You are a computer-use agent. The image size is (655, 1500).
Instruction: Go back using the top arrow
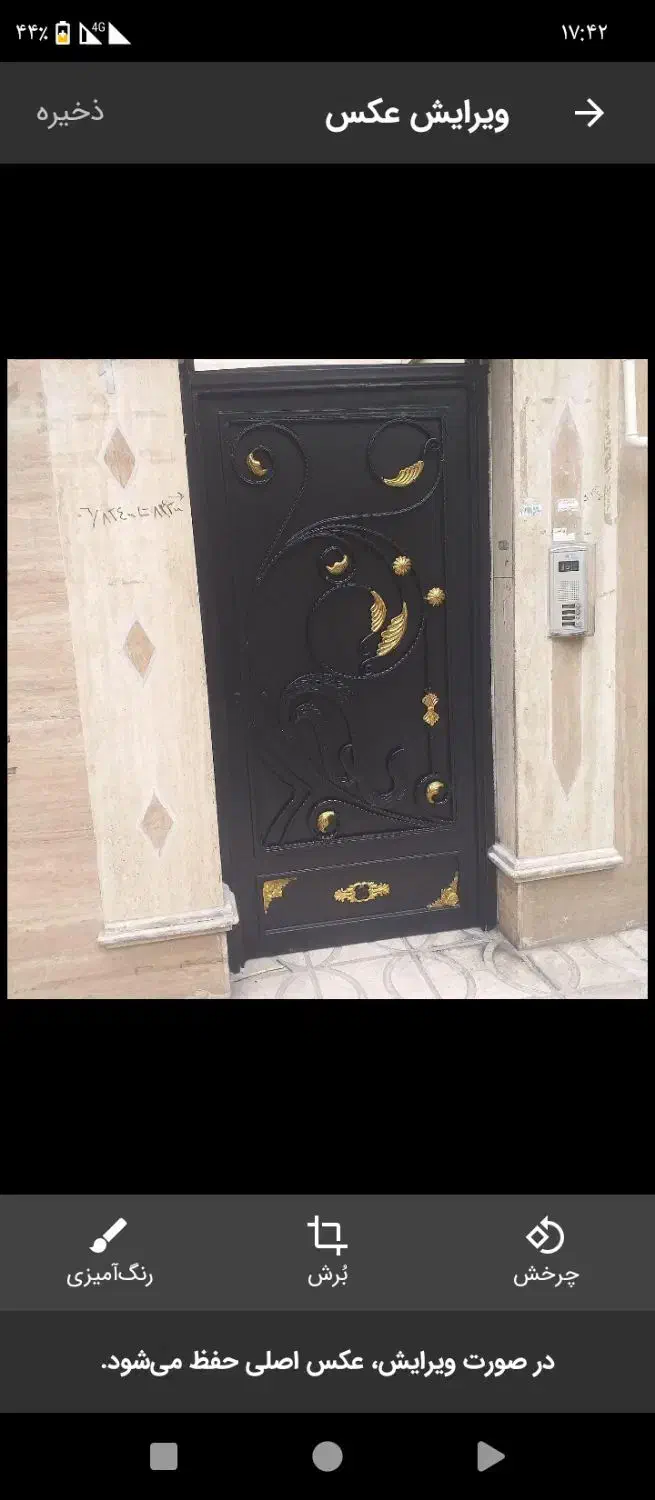coord(589,113)
